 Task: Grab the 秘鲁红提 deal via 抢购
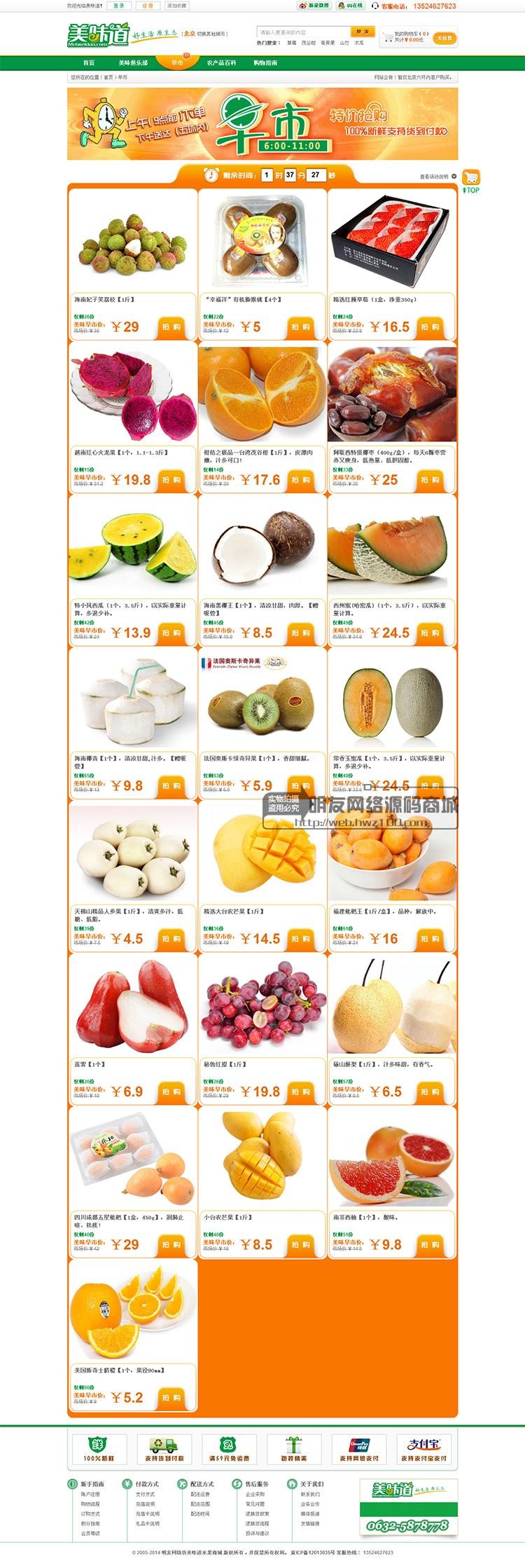(x=301, y=1092)
